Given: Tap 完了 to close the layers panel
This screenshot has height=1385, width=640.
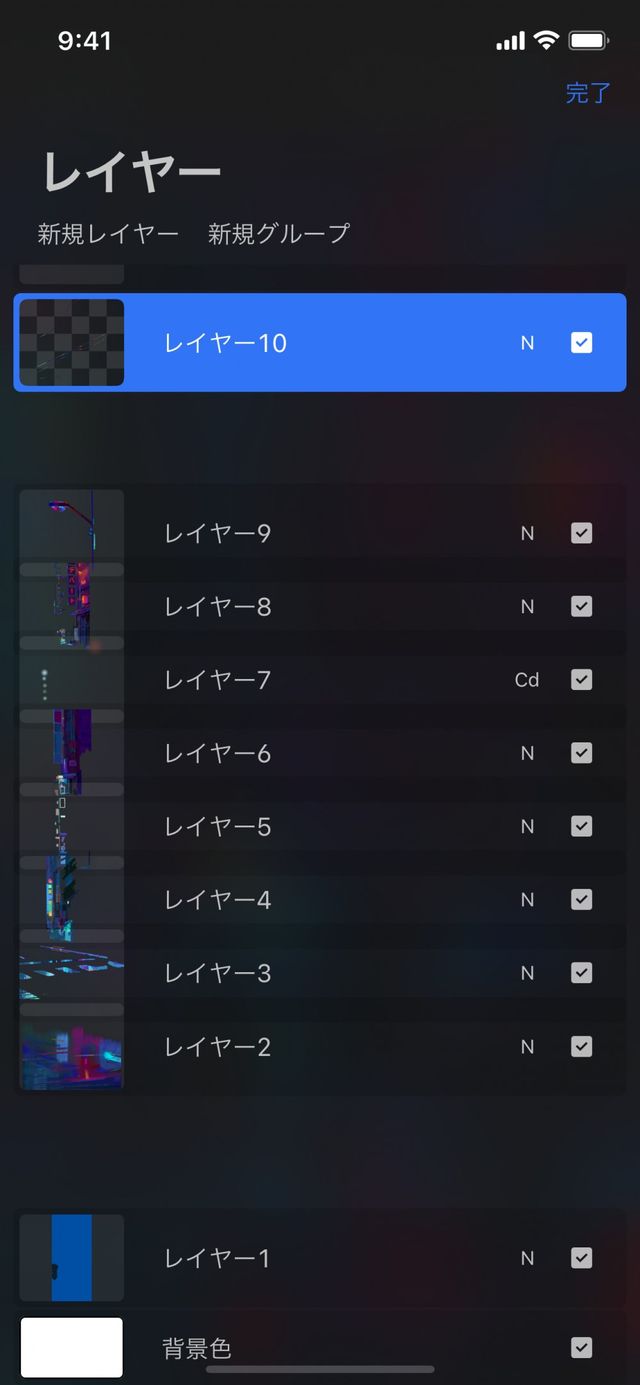Looking at the screenshot, I should [587, 93].
